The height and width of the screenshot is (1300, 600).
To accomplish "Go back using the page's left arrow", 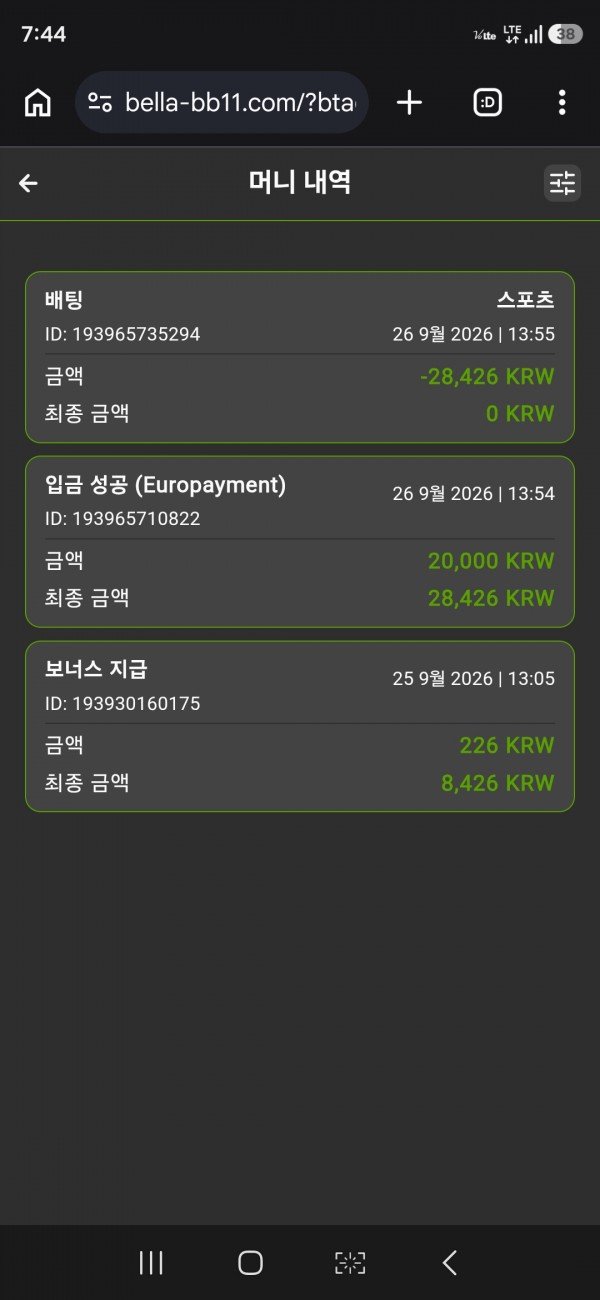I will pyautogui.click(x=28, y=183).
